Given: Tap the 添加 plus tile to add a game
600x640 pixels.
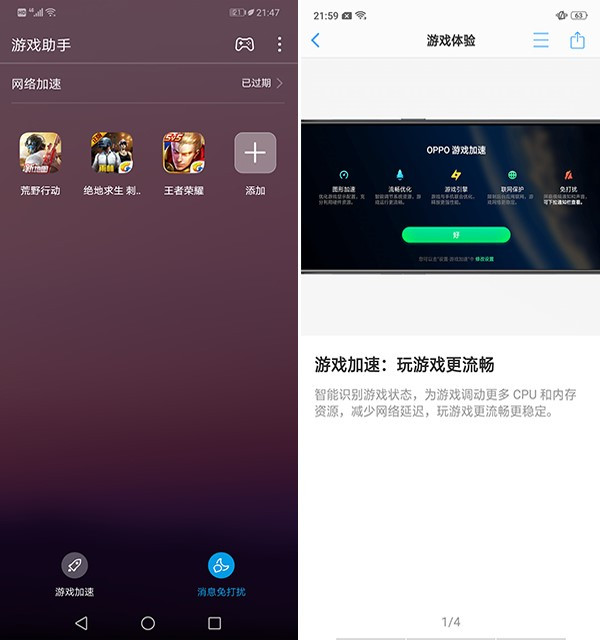Looking at the screenshot, I should (x=255, y=153).
